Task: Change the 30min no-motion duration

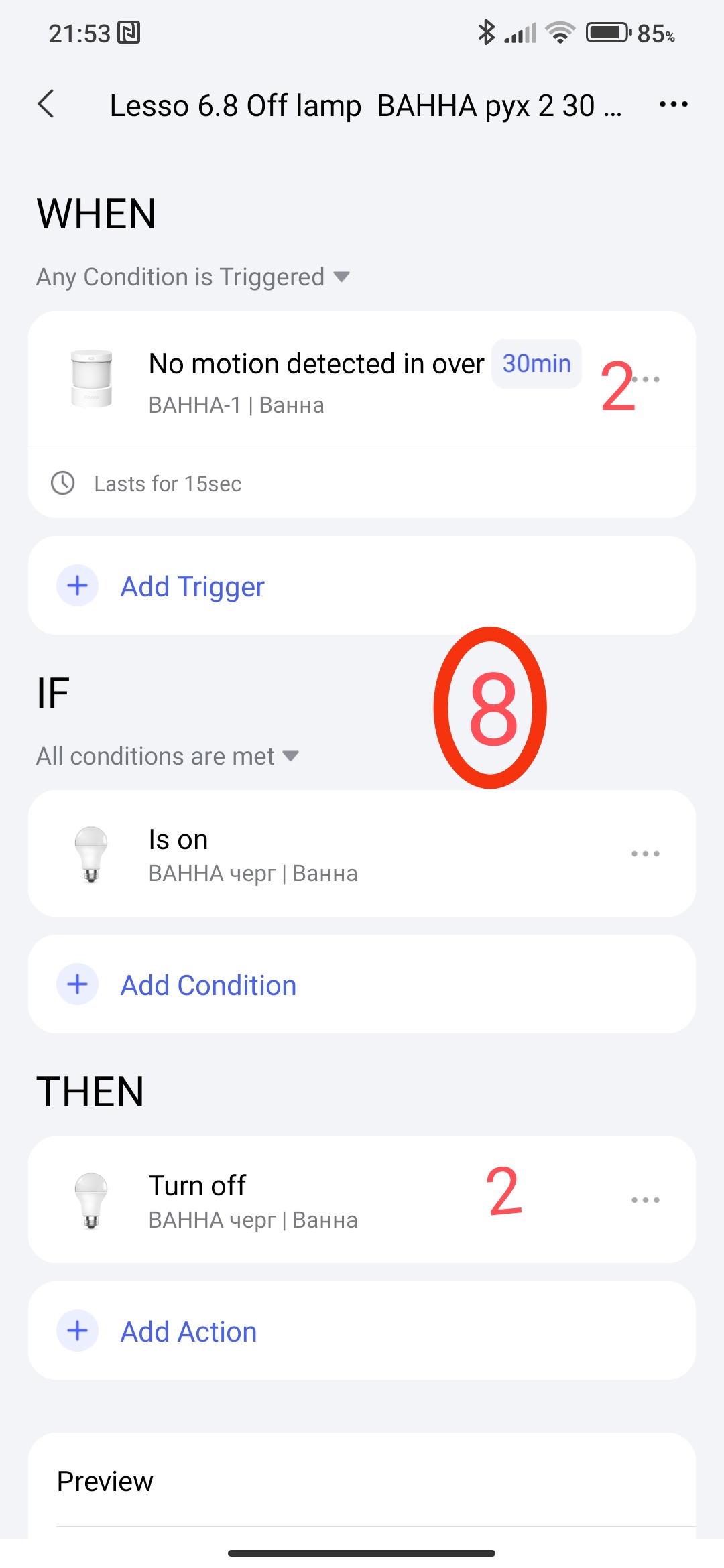Action: pyautogui.click(x=536, y=364)
